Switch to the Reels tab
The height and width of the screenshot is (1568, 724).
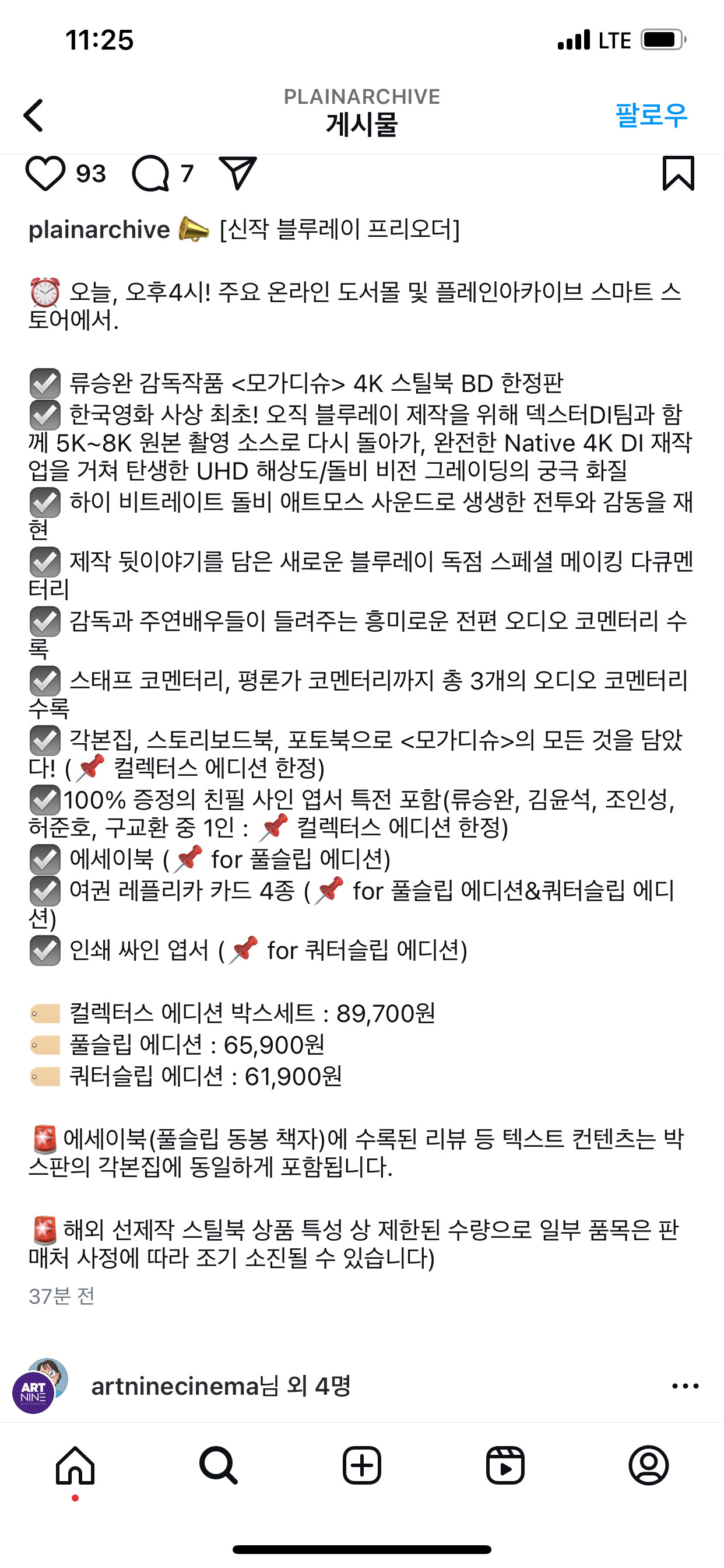(505, 1465)
